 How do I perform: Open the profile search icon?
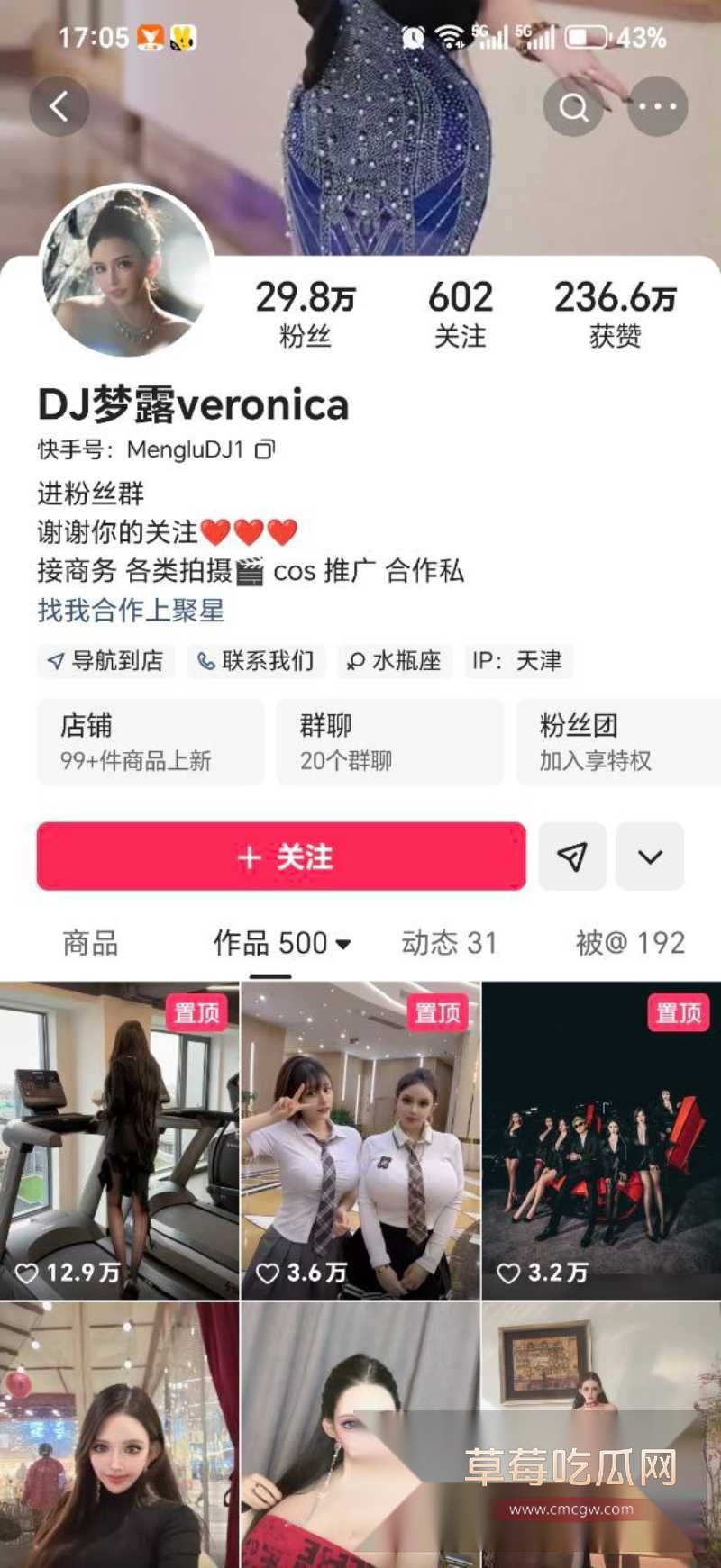573,107
